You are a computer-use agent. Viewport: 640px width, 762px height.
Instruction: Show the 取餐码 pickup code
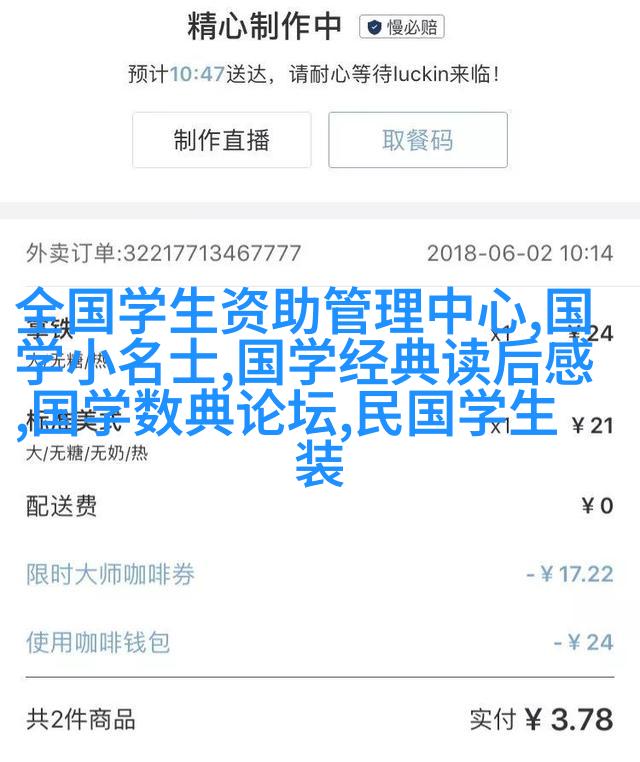click(418, 141)
